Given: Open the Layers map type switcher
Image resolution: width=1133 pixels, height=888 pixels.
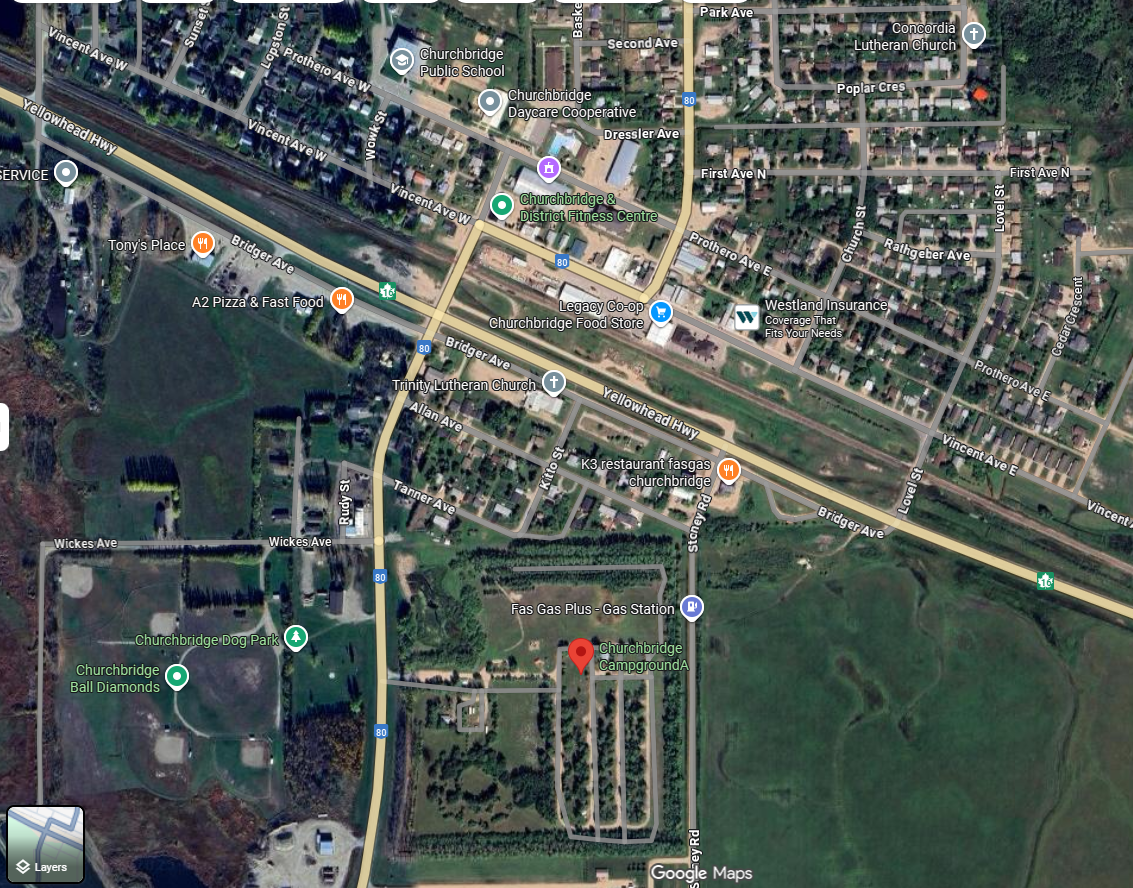Looking at the screenshot, I should [46, 845].
